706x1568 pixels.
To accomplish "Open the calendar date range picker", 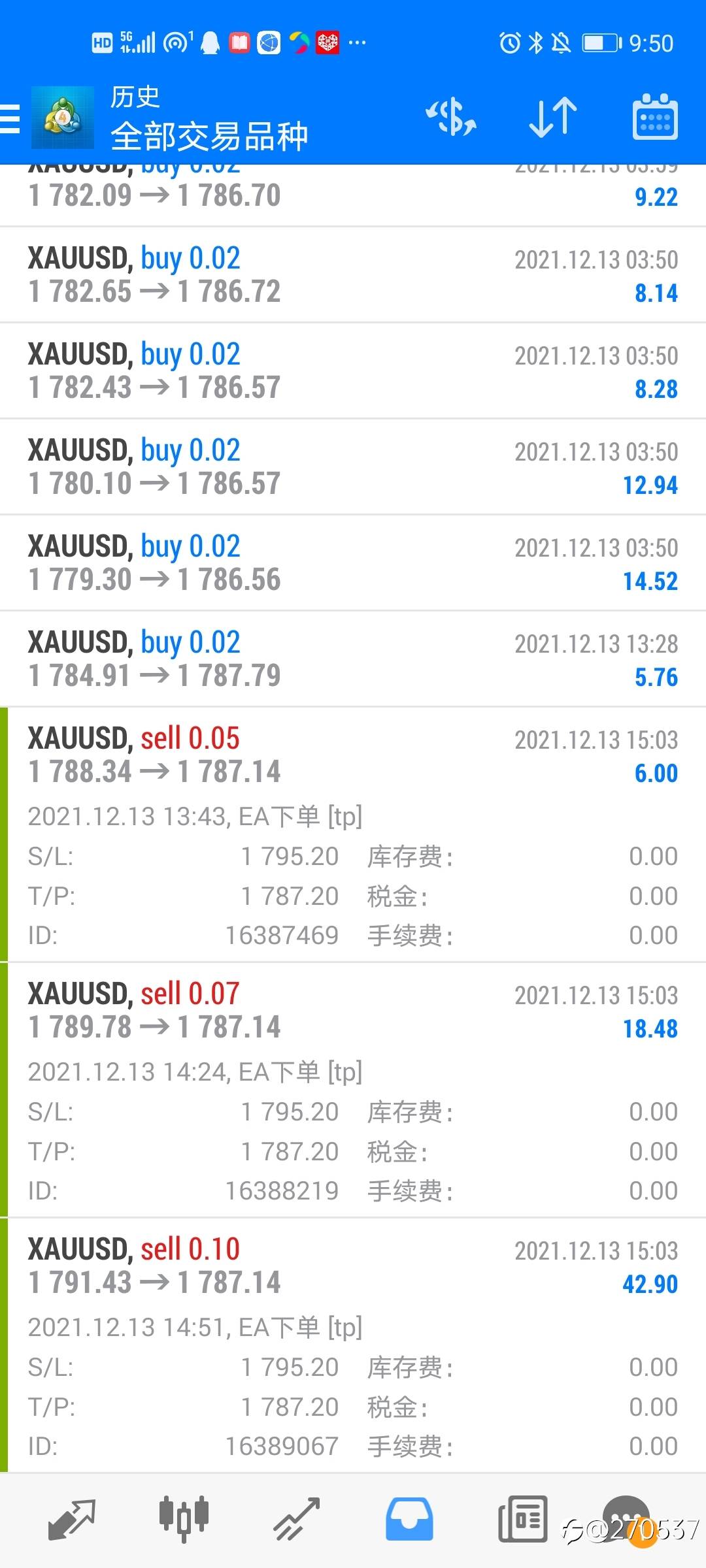I will pos(655,117).
